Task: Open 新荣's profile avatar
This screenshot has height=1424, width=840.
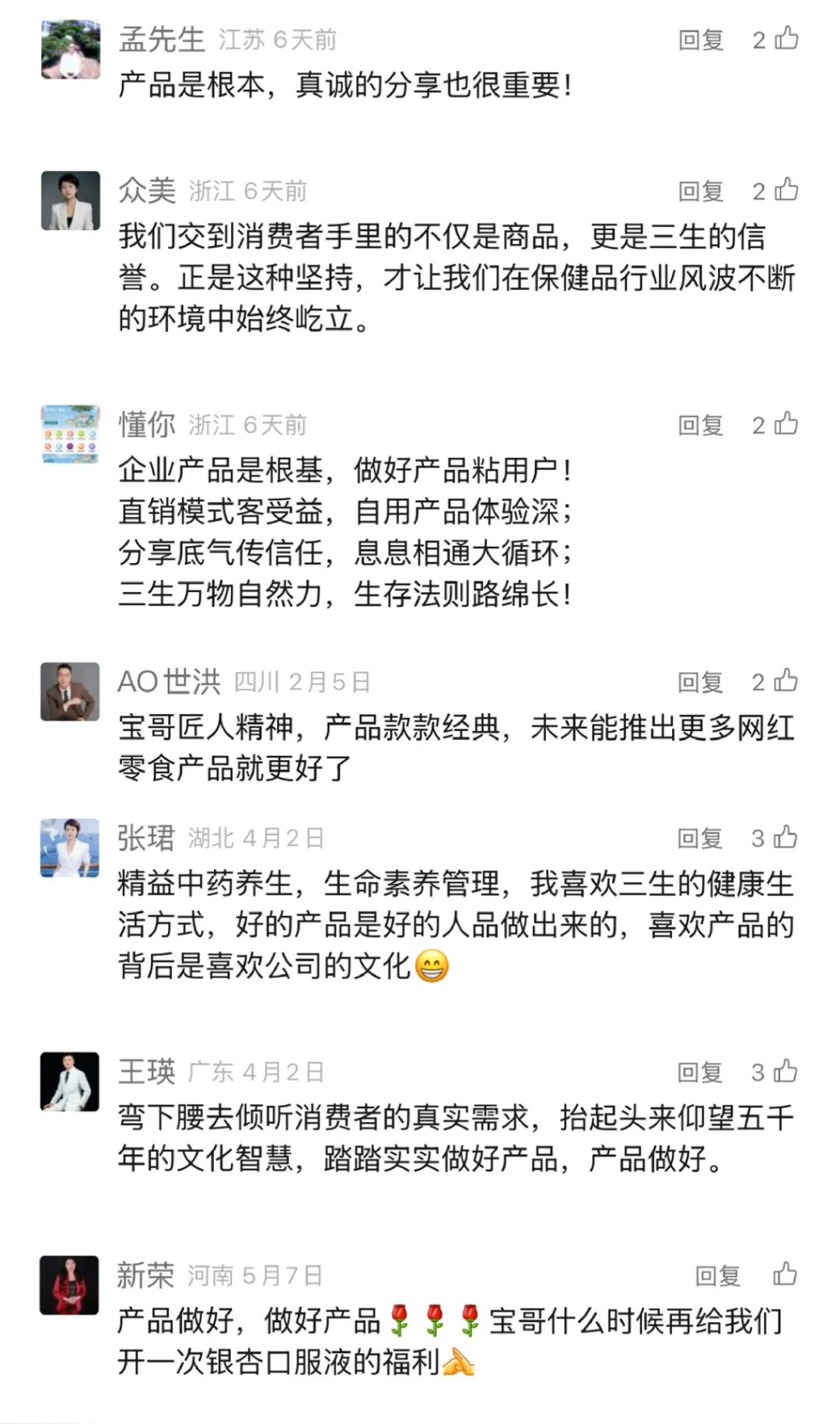Action: point(70,1285)
